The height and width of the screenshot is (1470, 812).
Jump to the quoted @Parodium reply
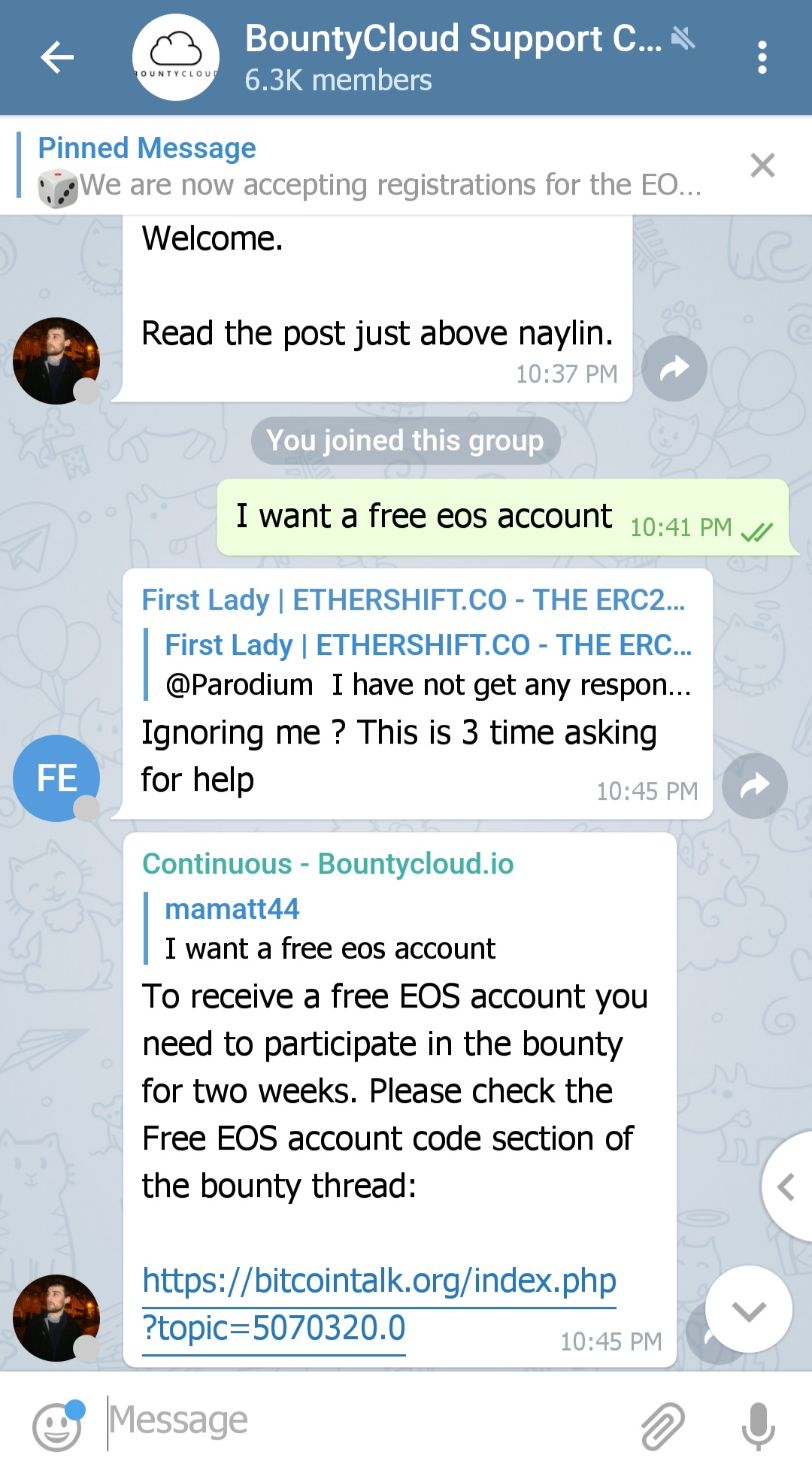click(421, 665)
